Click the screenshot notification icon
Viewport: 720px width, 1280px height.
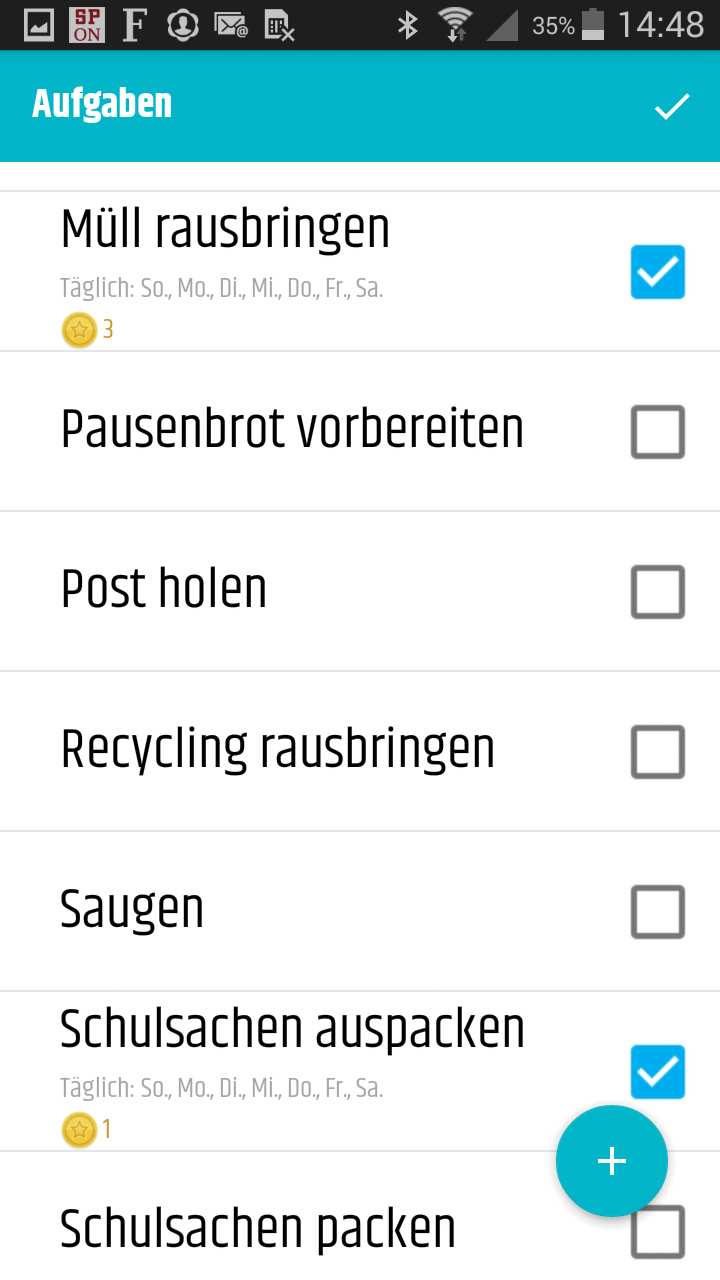[38, 24]
